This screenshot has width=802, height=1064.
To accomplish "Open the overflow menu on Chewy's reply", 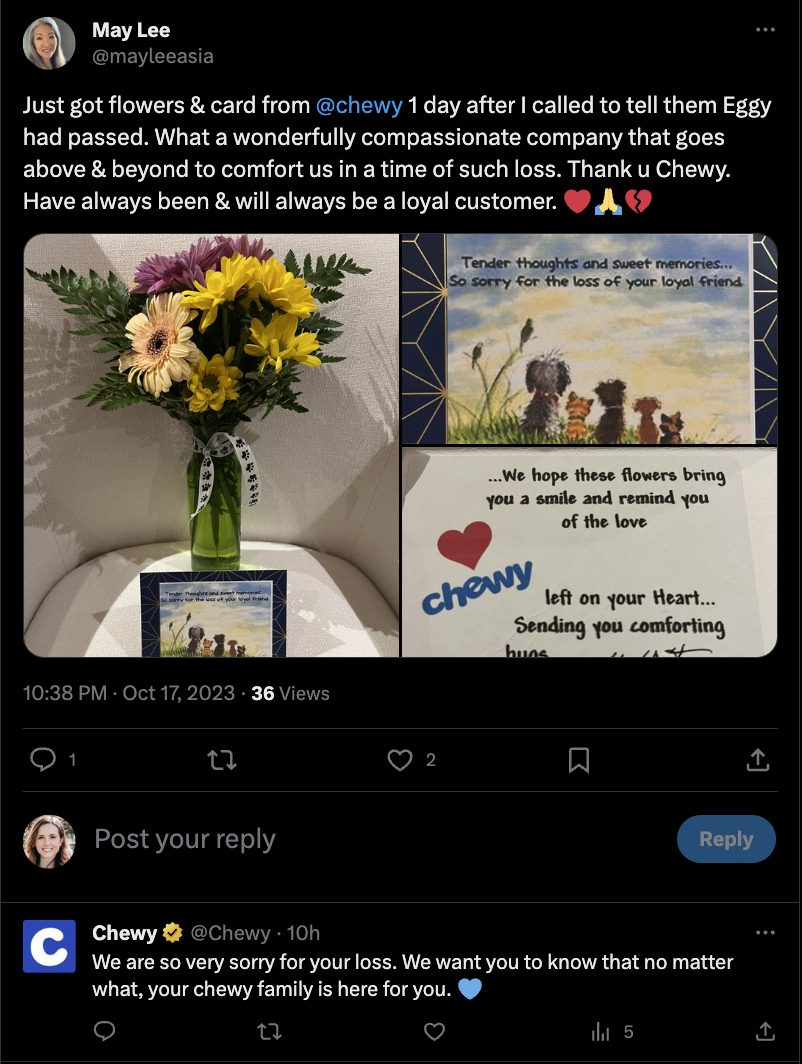I will pos(765,933).
